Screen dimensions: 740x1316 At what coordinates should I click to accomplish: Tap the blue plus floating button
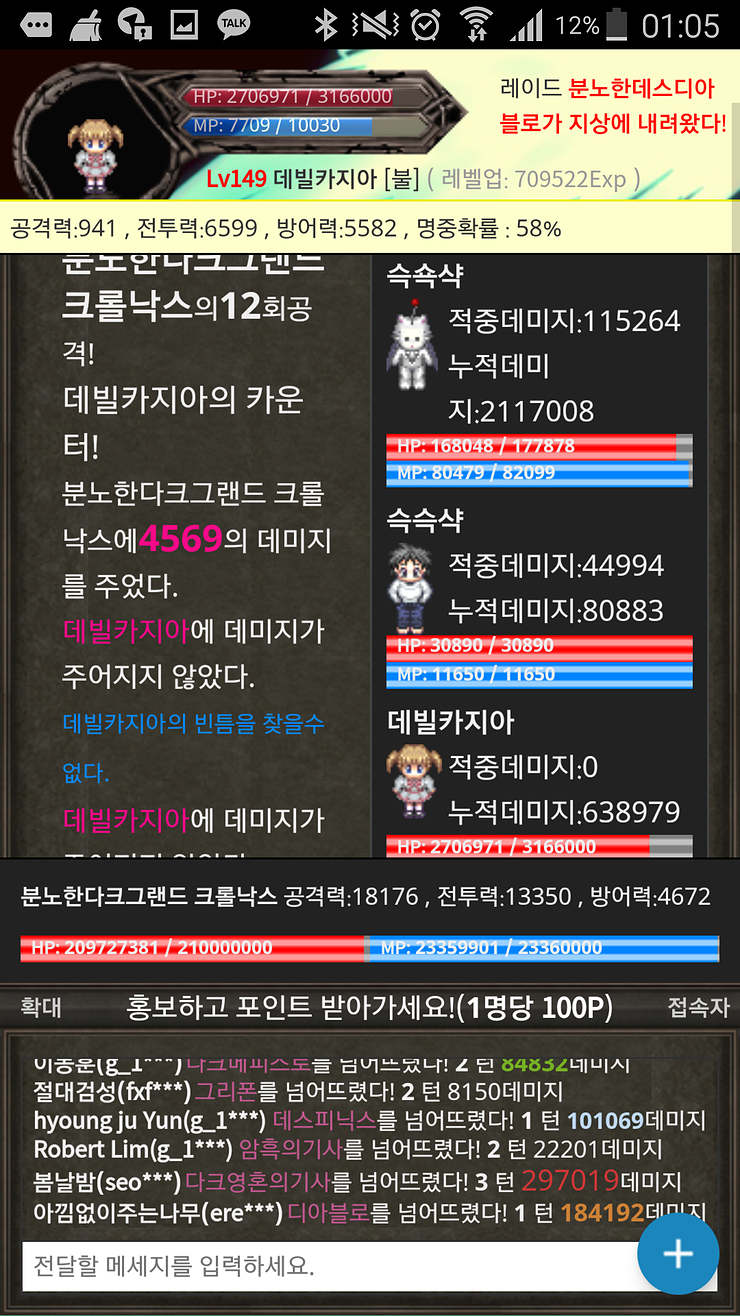click(678, 1253)
